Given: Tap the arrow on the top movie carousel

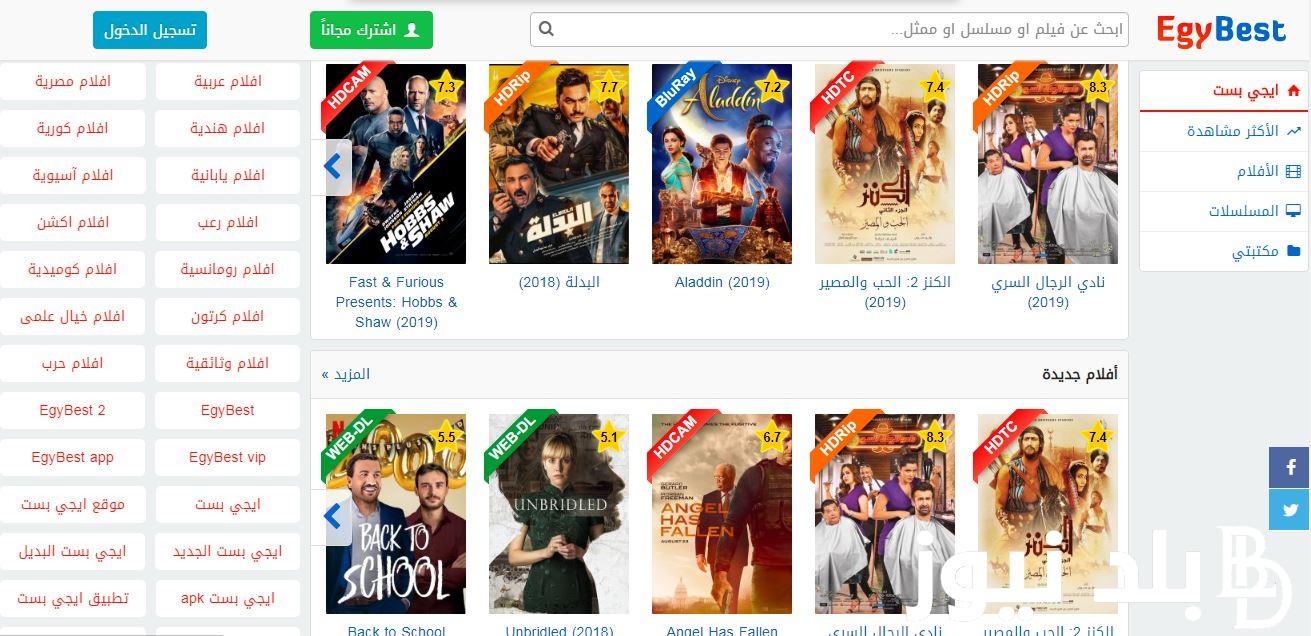Looking at the screenshot, I should [x=334, y=167].
